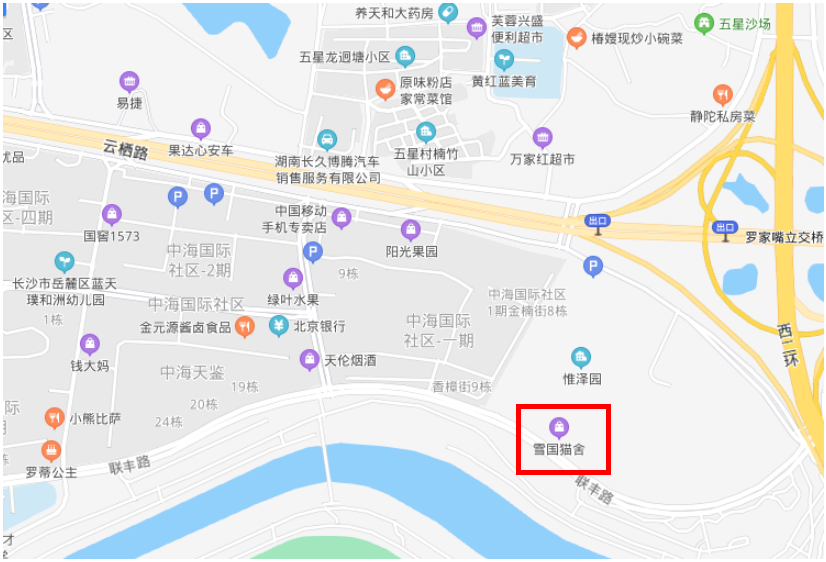Open the 静陀私房菜 restaurant marker
Image resolution: width=826 pixels, height=562 pixels.
pyautogui.click(x=723, y=95)
